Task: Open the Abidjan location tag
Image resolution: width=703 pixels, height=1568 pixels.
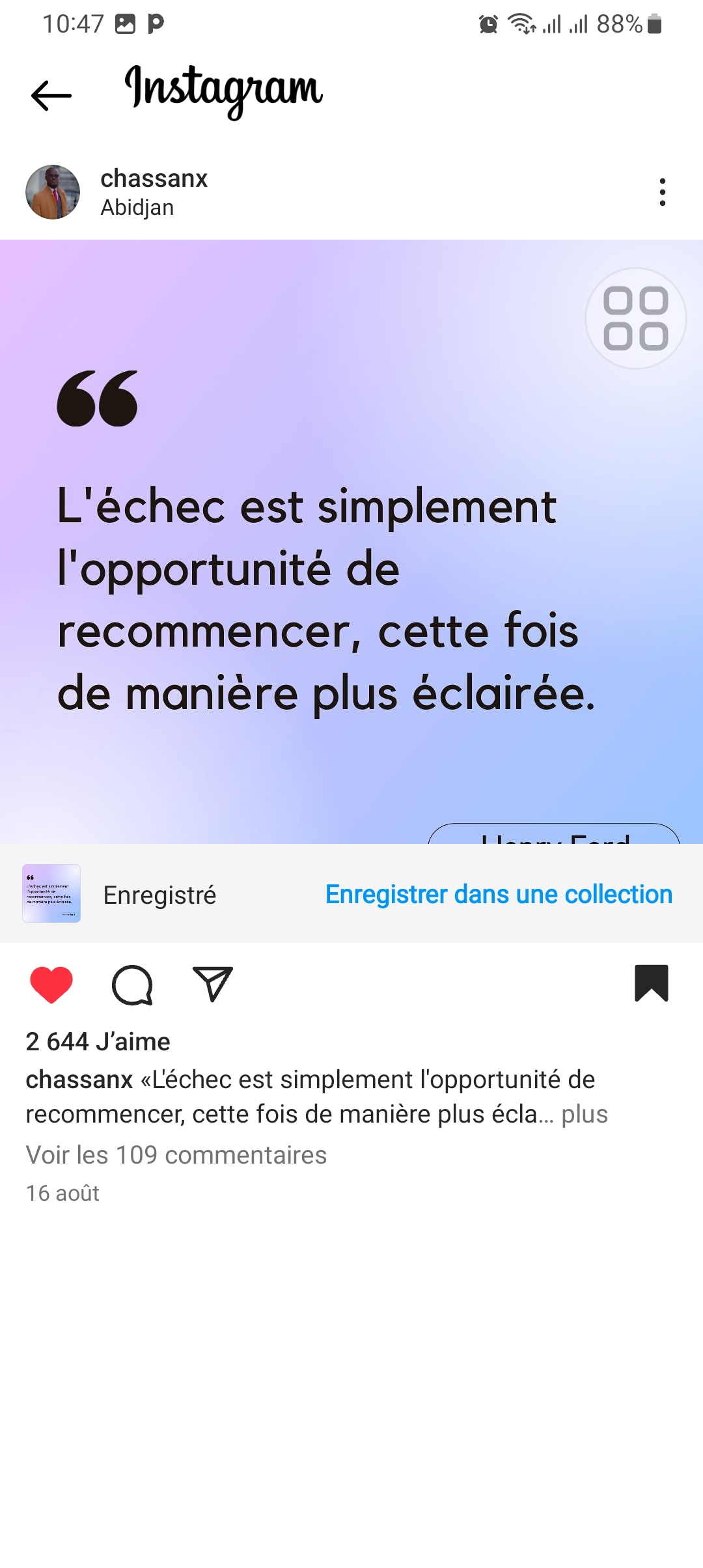Action: click(137, 208)
